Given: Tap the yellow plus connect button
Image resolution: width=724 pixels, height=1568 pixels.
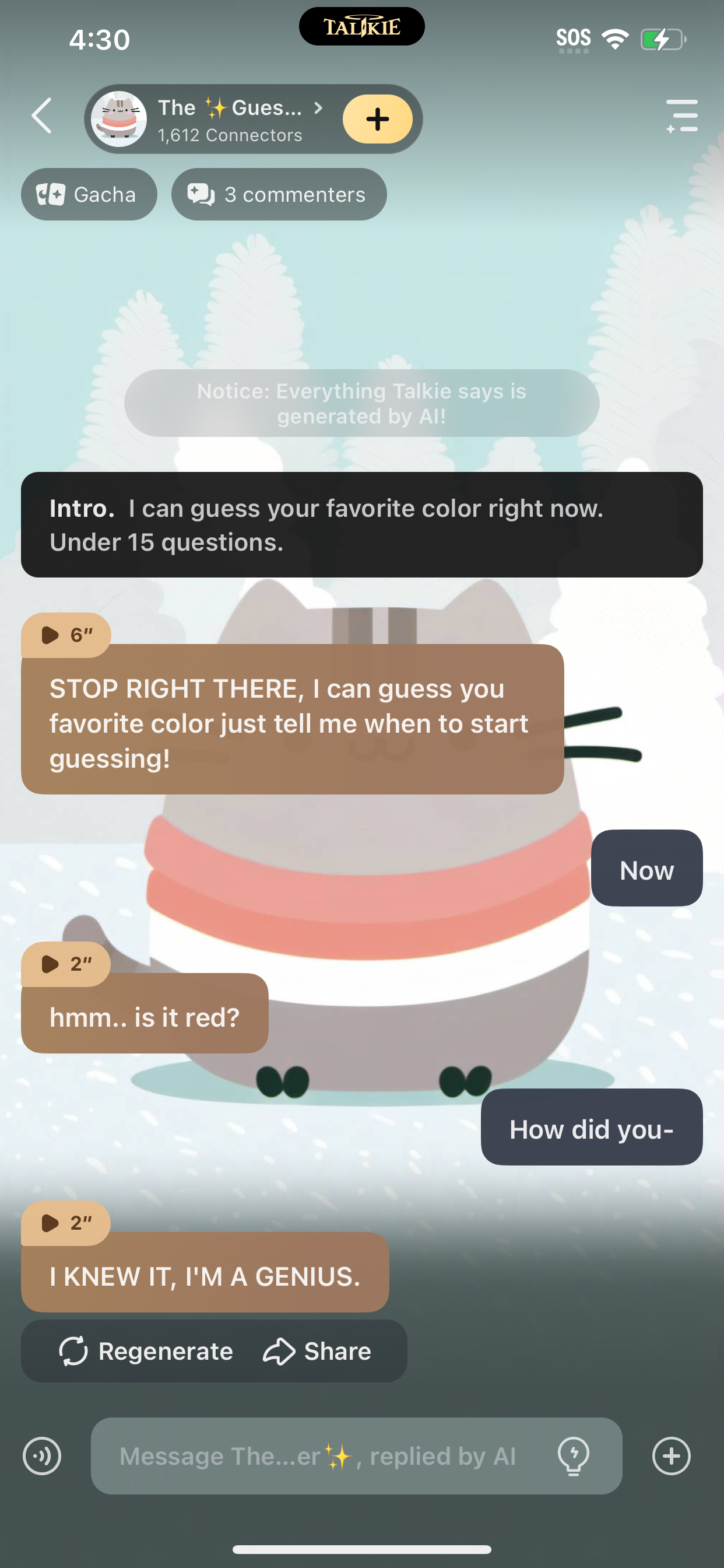Looking at the screenshot, I should 377,120.
